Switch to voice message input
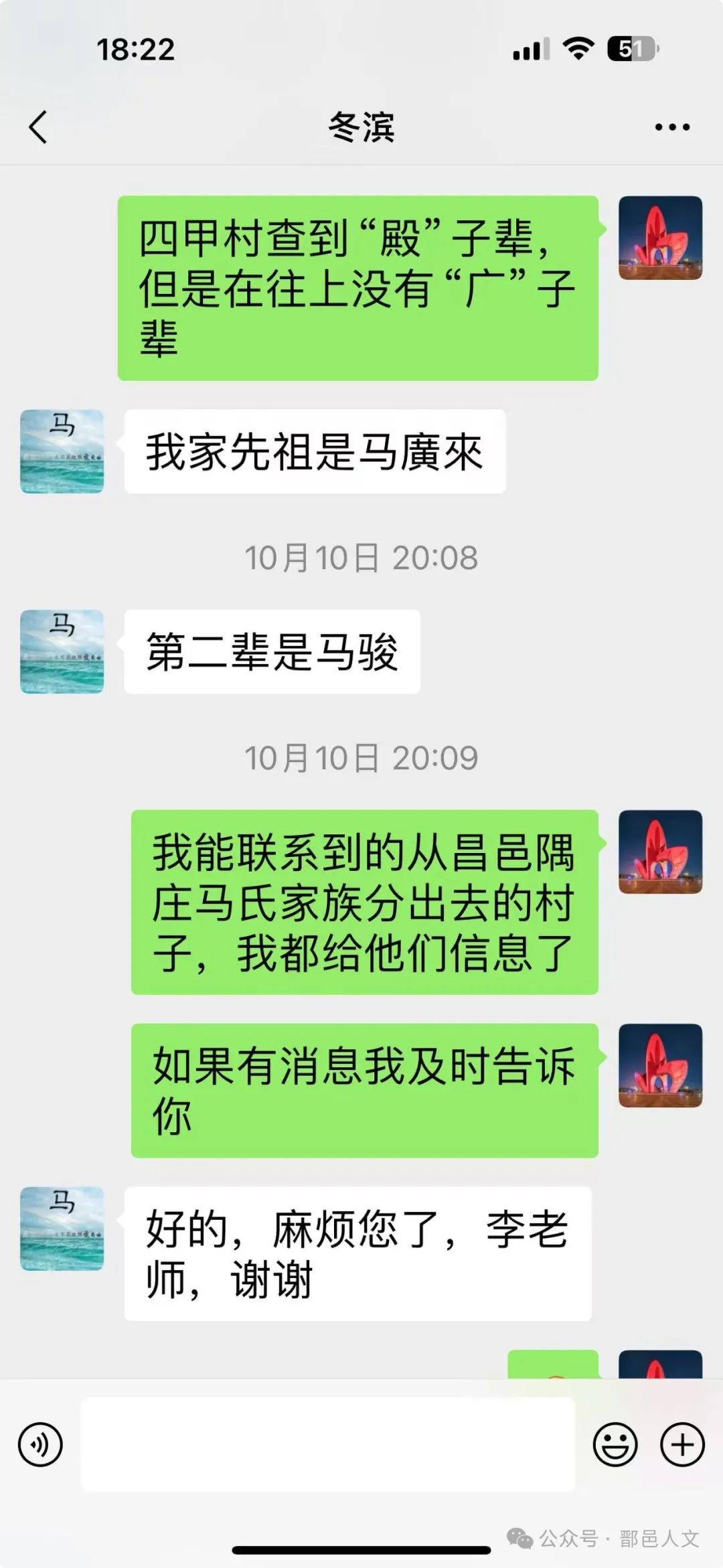The width and height of the screenshot is (723, 1568). 41,1444
